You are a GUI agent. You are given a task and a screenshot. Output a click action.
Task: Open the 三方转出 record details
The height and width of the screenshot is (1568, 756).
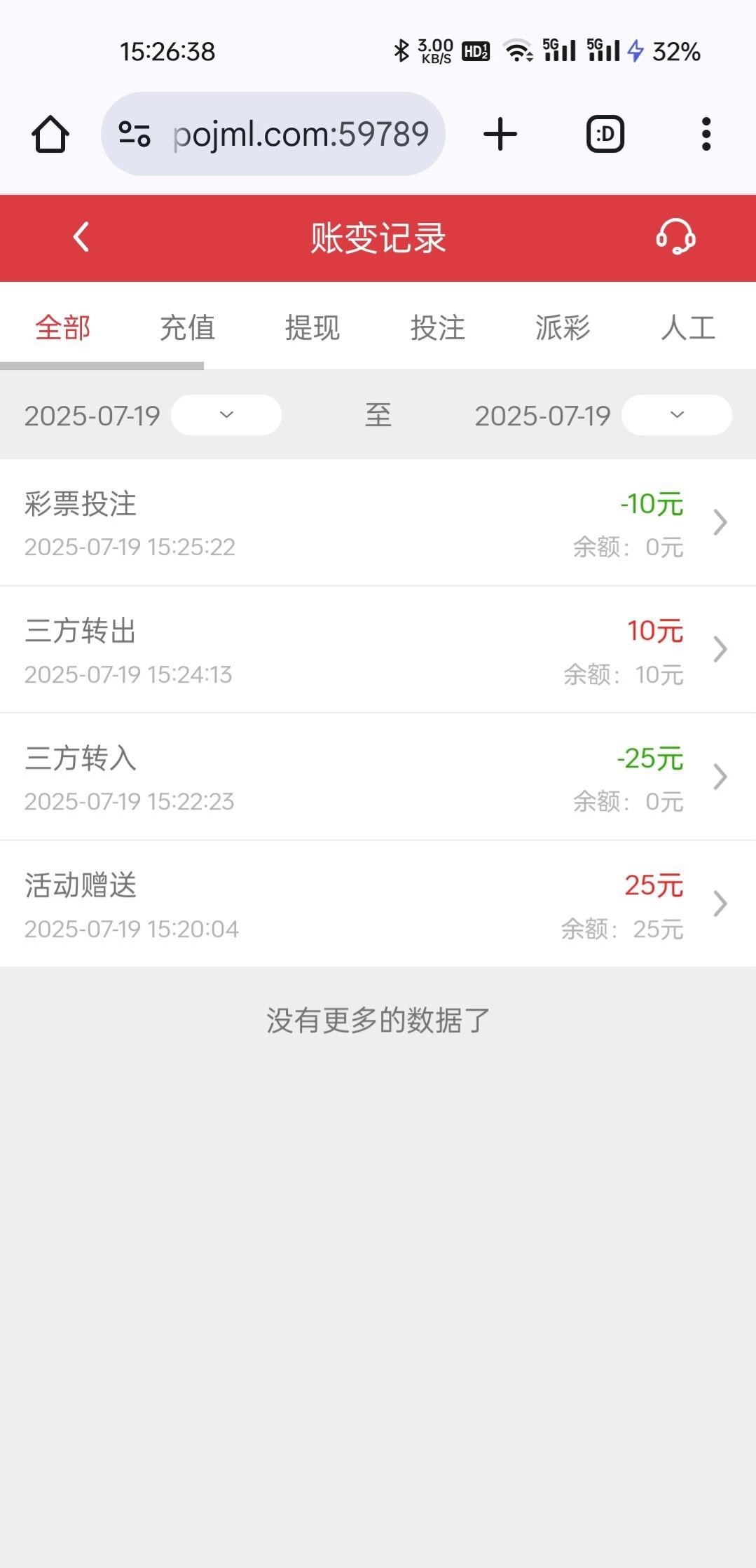(378, 650)
